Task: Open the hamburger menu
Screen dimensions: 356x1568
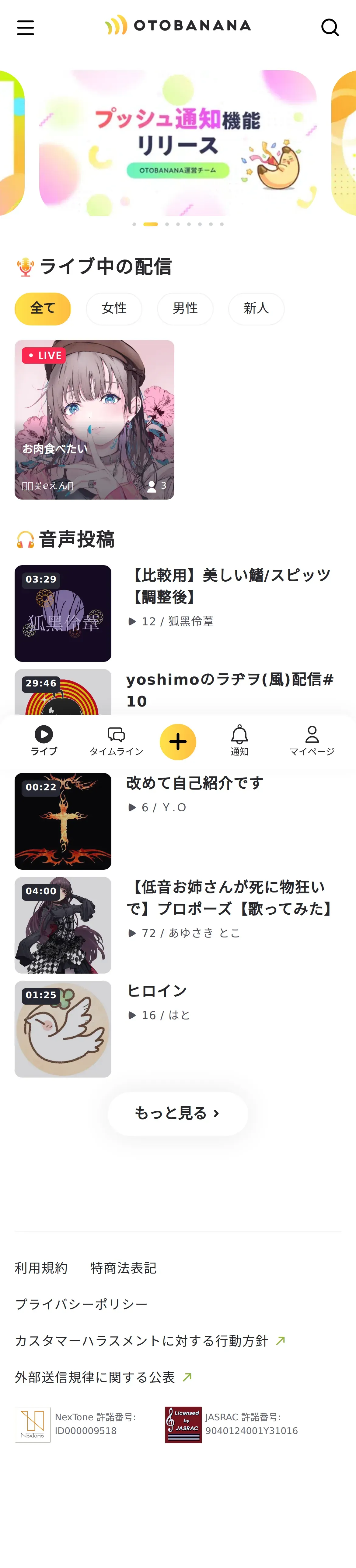Action: point(26,27)
